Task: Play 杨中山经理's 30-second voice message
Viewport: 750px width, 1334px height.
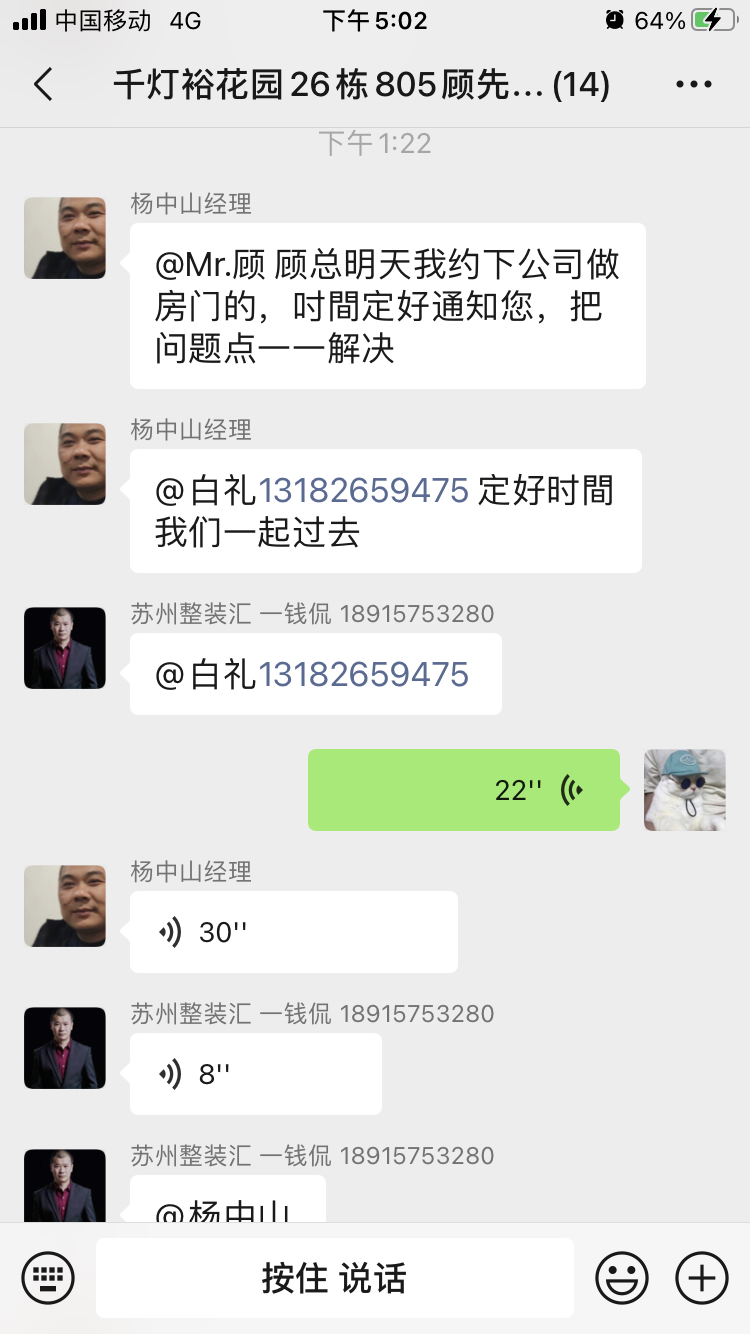Action: [x=293, y=932]
